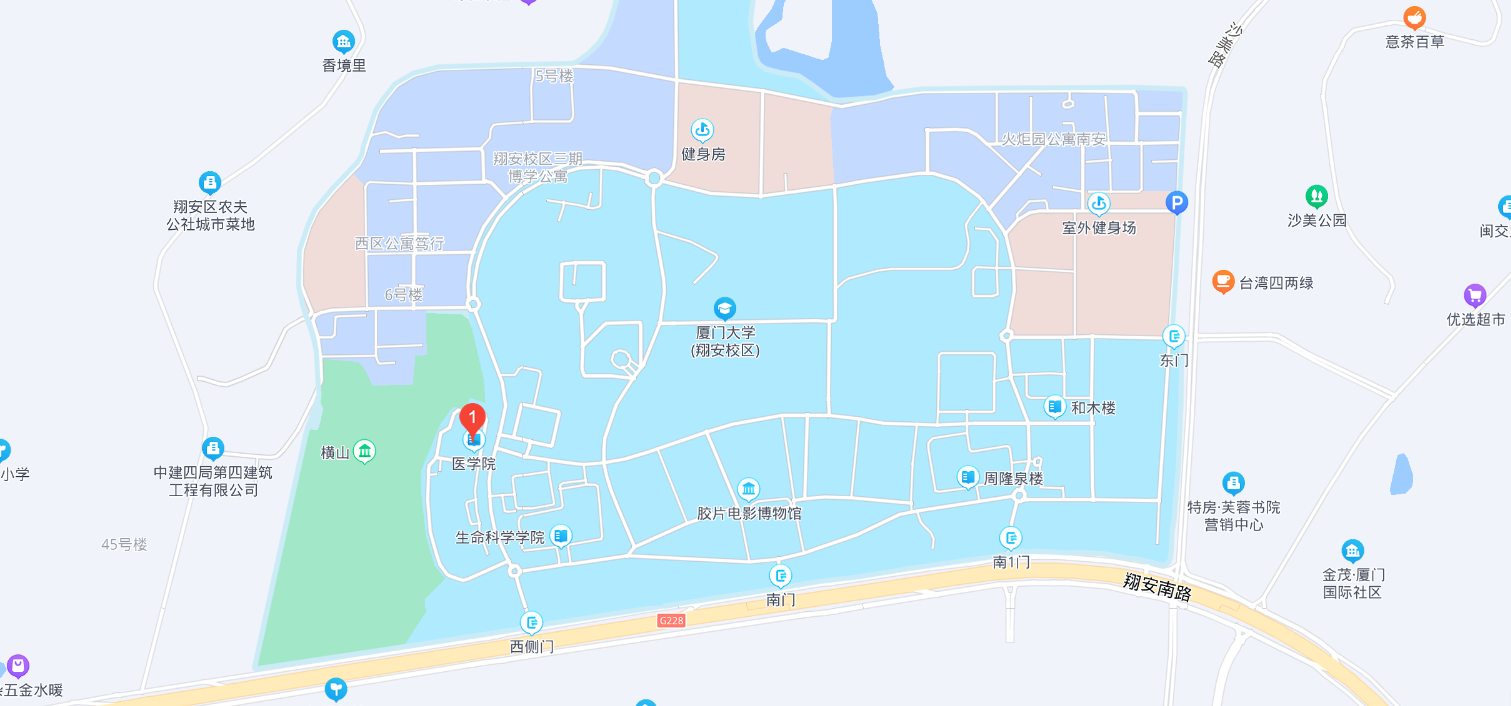Open the 健身房 point of interest
This screenshot has height=706, width=1511.
[702, 130]
